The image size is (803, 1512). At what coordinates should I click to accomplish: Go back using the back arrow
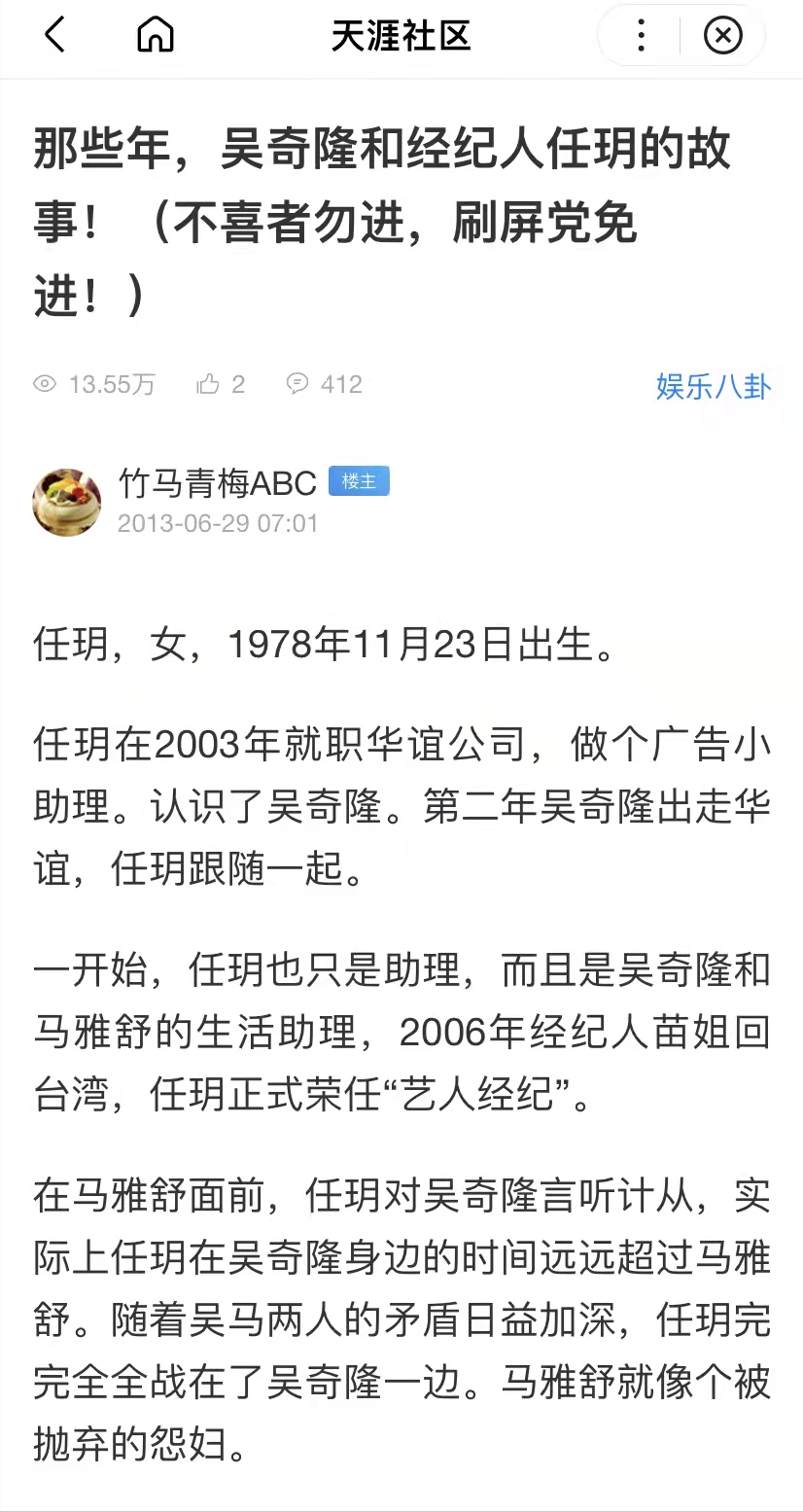54,37
